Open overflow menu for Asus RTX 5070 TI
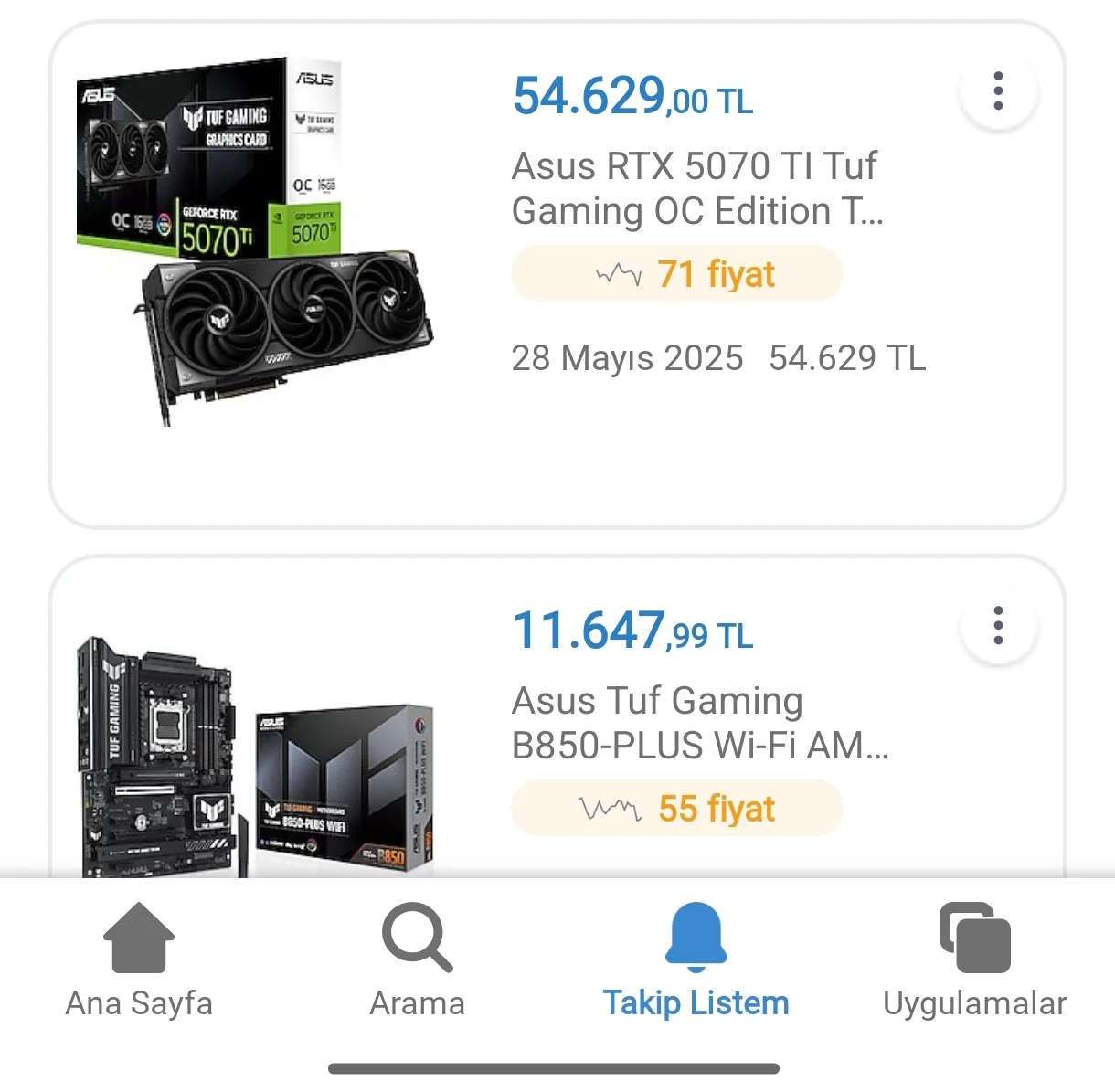 pos(998,91)
